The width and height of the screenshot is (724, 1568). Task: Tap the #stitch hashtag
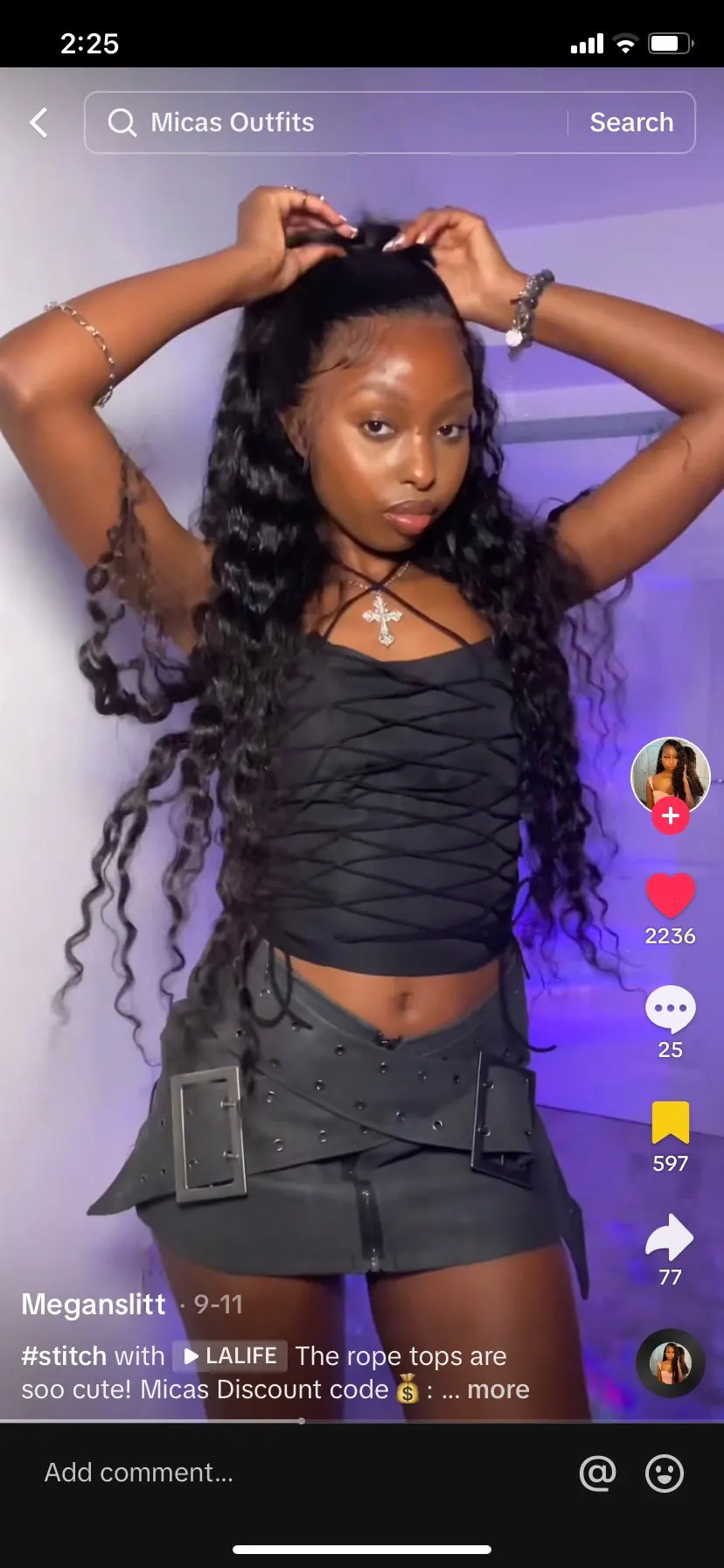coord(64,1355)
